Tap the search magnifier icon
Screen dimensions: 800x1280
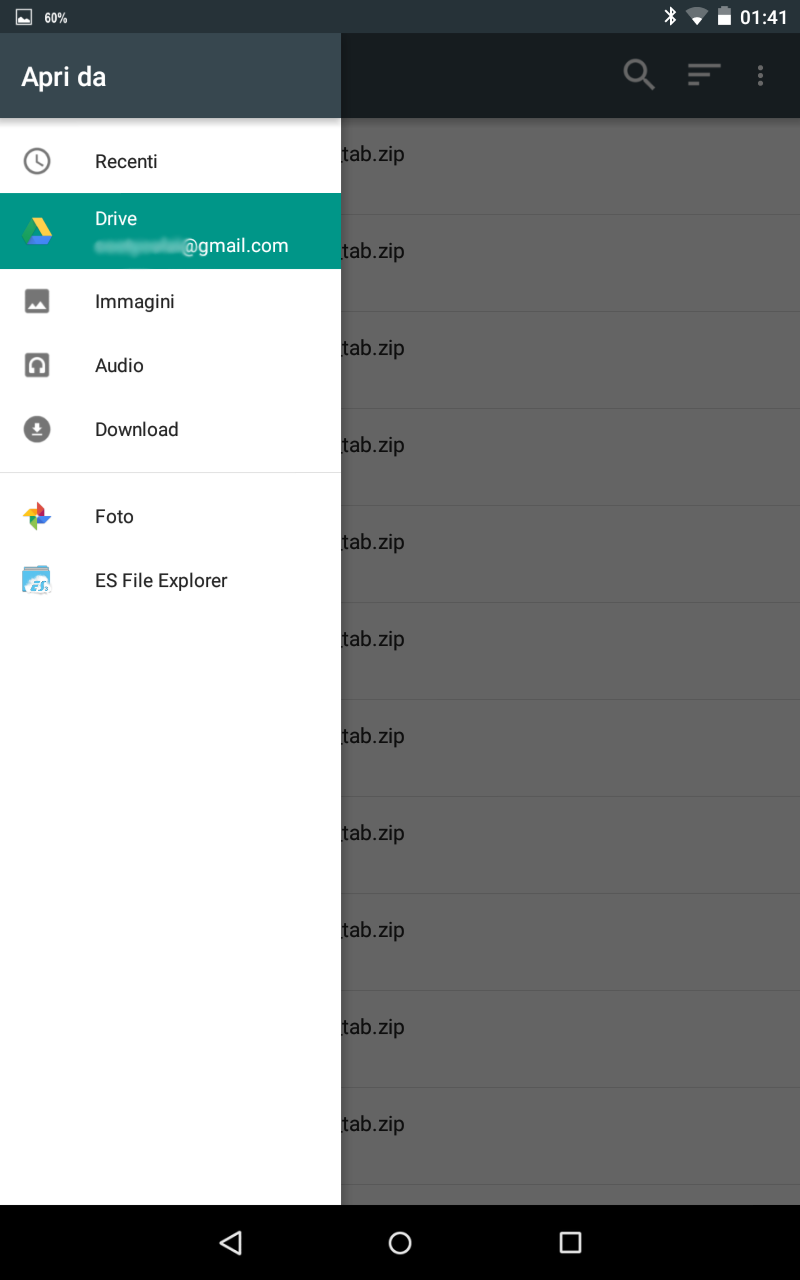click(x=639, y=75)
